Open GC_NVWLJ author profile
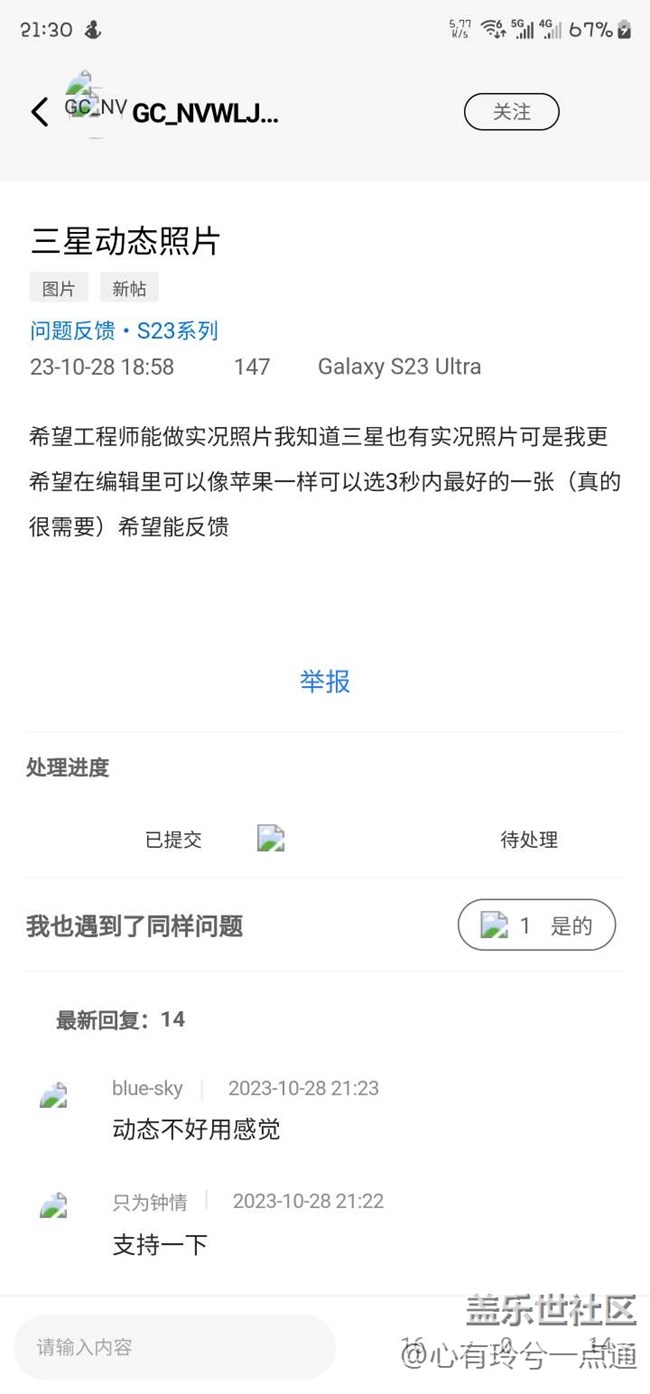Viewport: 650px width, 1394px height. coord(204,113)
